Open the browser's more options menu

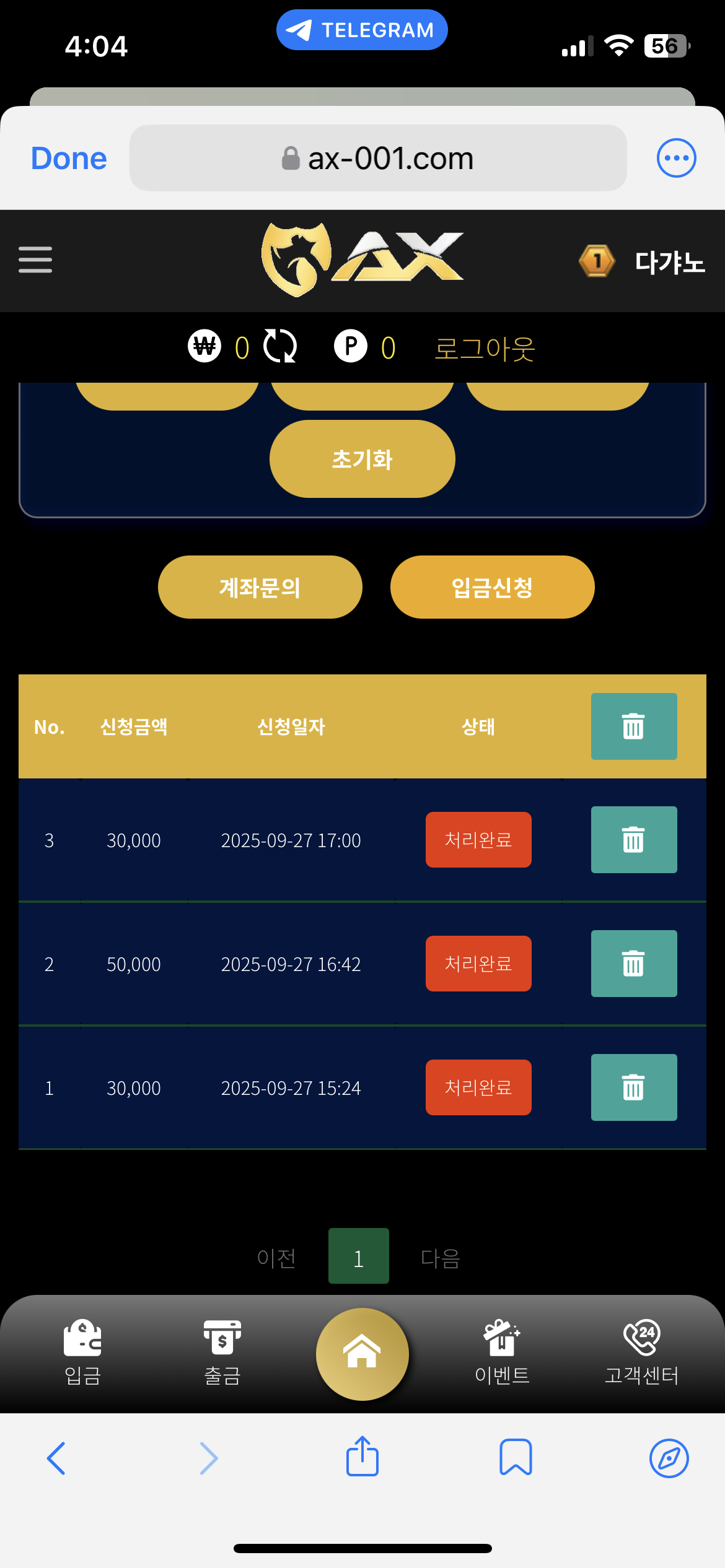pyautogui.click(x=676, y=159)
